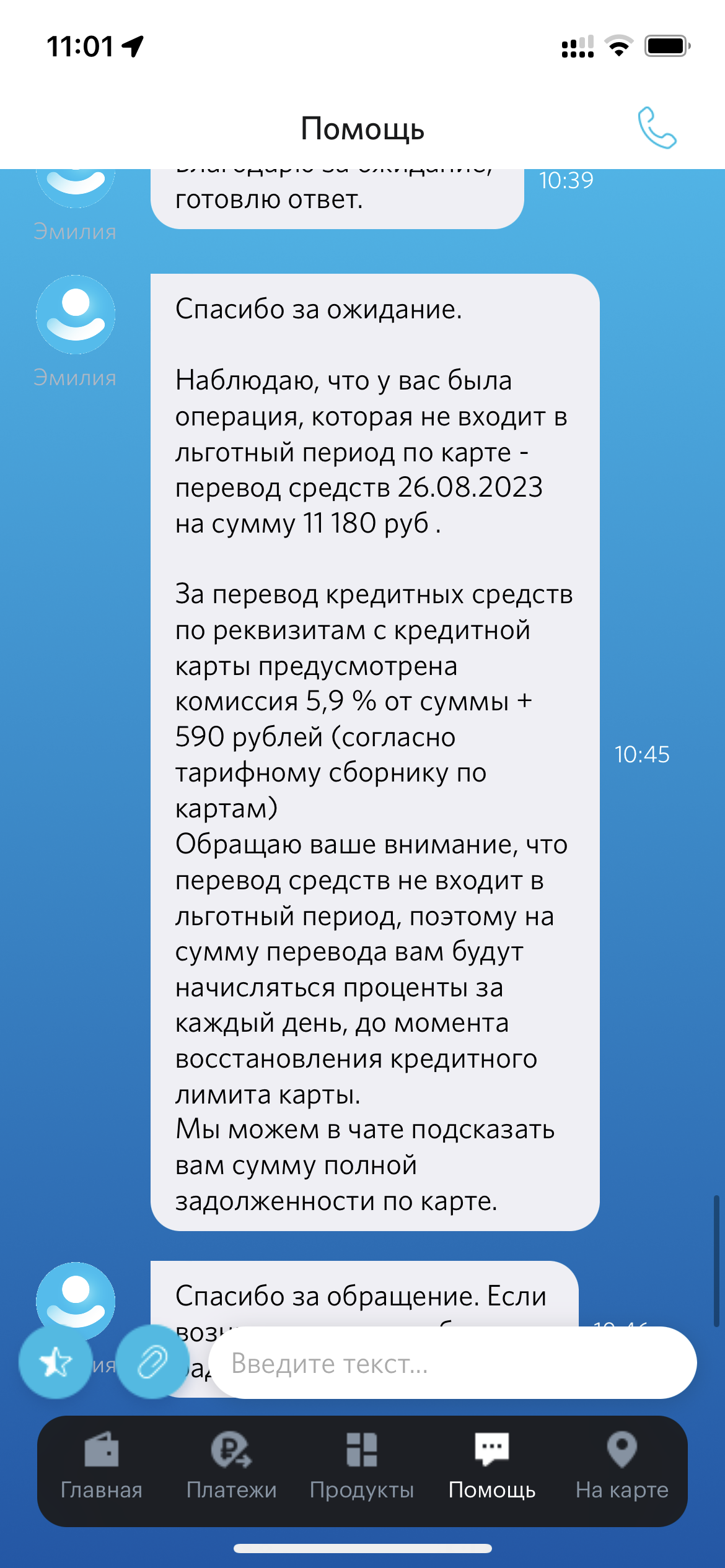725x1568 pixels.
Task: Attach a file with the paperclip
Action: tap(152, 1362)
